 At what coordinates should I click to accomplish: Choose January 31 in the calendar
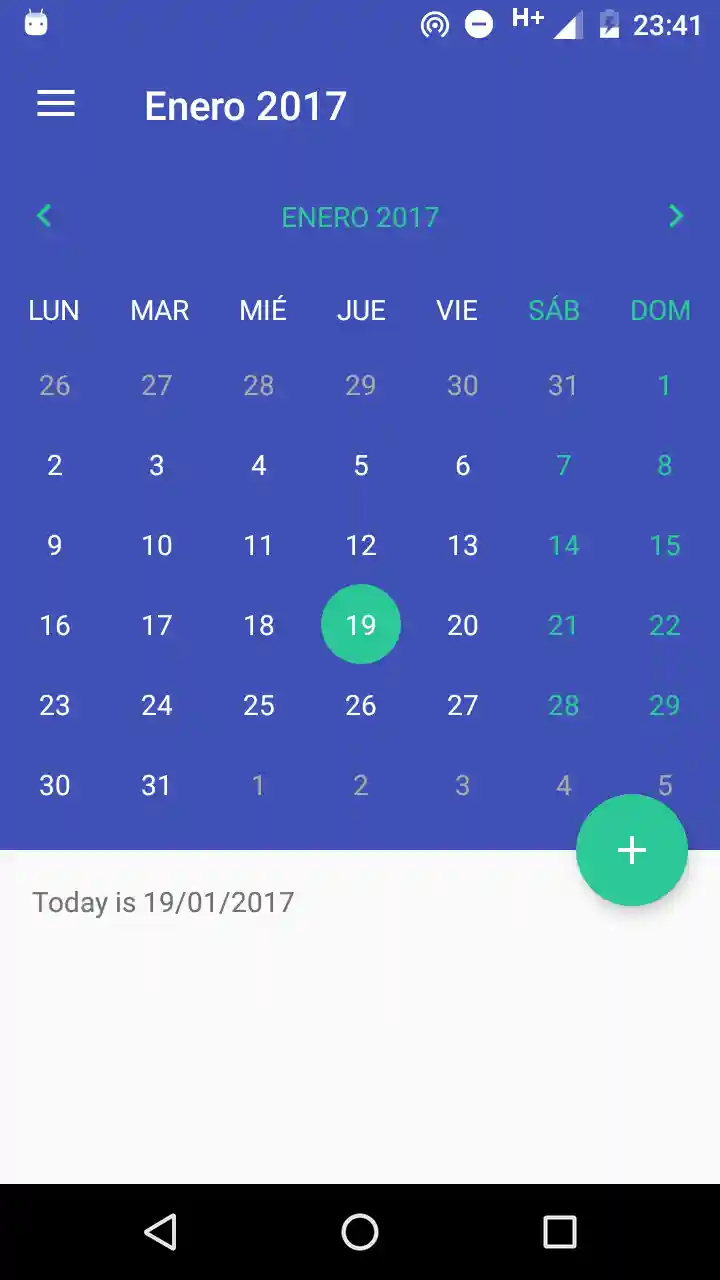point(156,785)
